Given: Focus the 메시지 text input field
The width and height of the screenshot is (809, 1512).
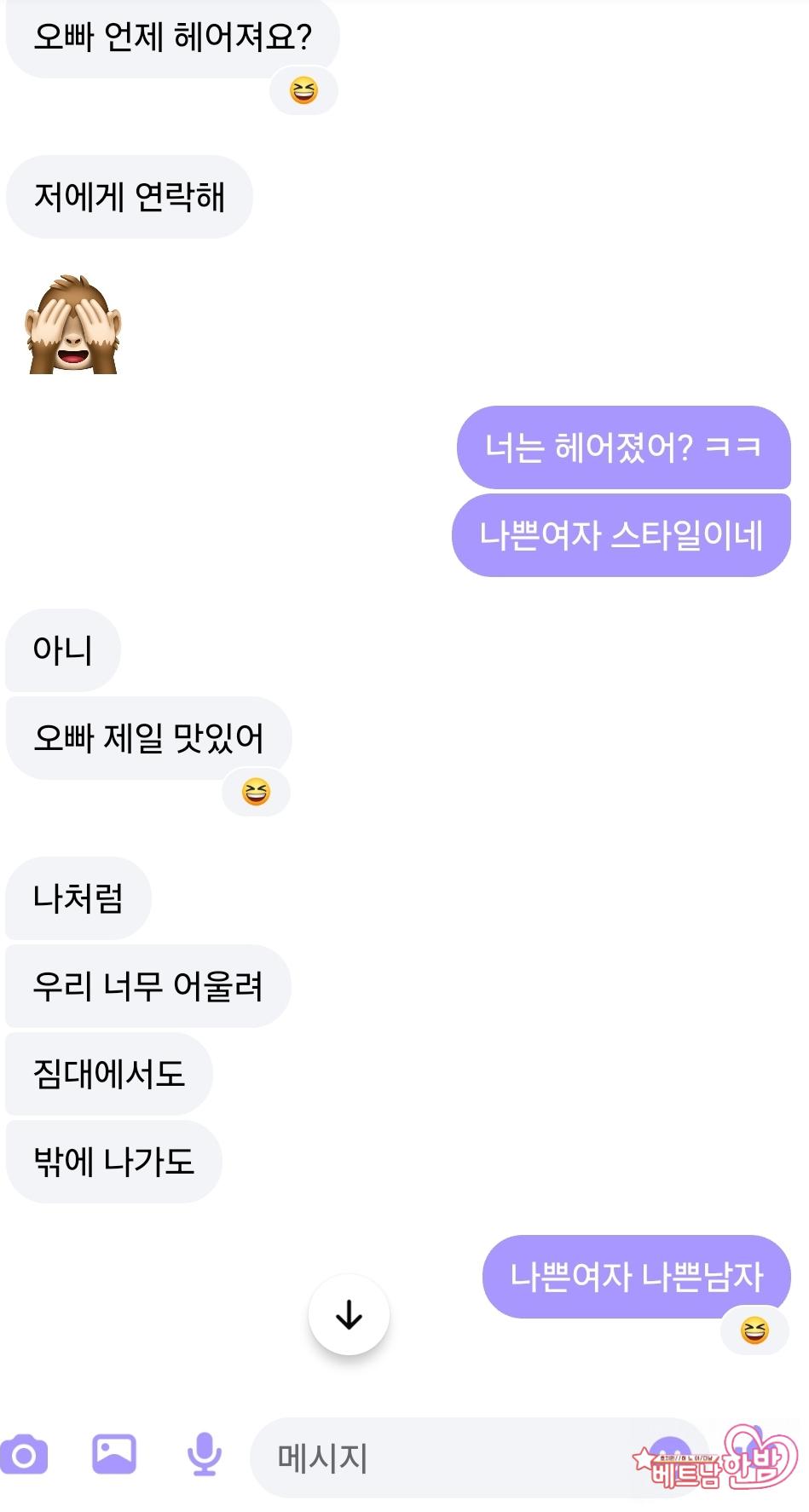Looking at the screenshot, I should pos(443,1457).
